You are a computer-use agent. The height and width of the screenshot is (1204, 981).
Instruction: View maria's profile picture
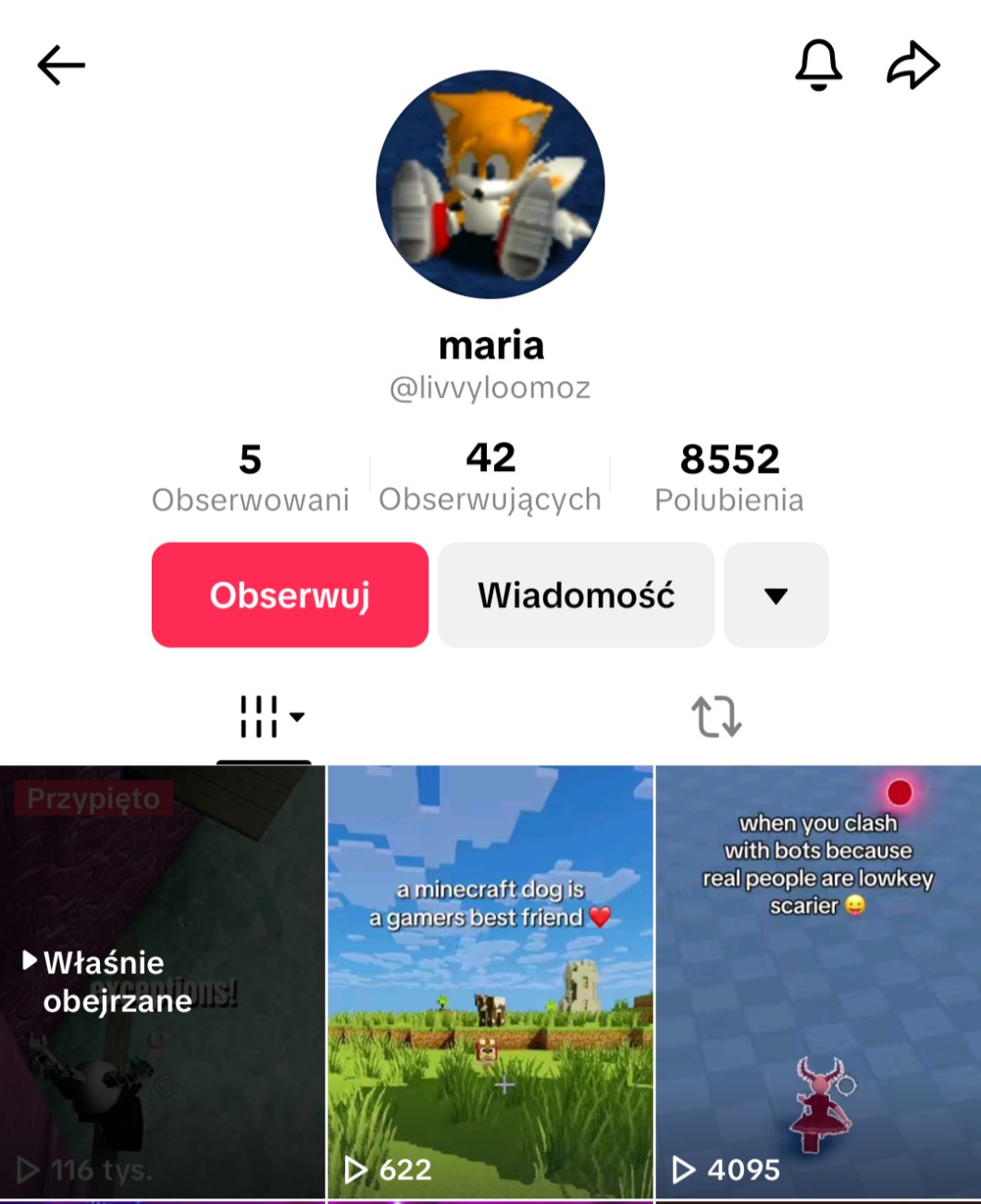click(x=490, y=184)
